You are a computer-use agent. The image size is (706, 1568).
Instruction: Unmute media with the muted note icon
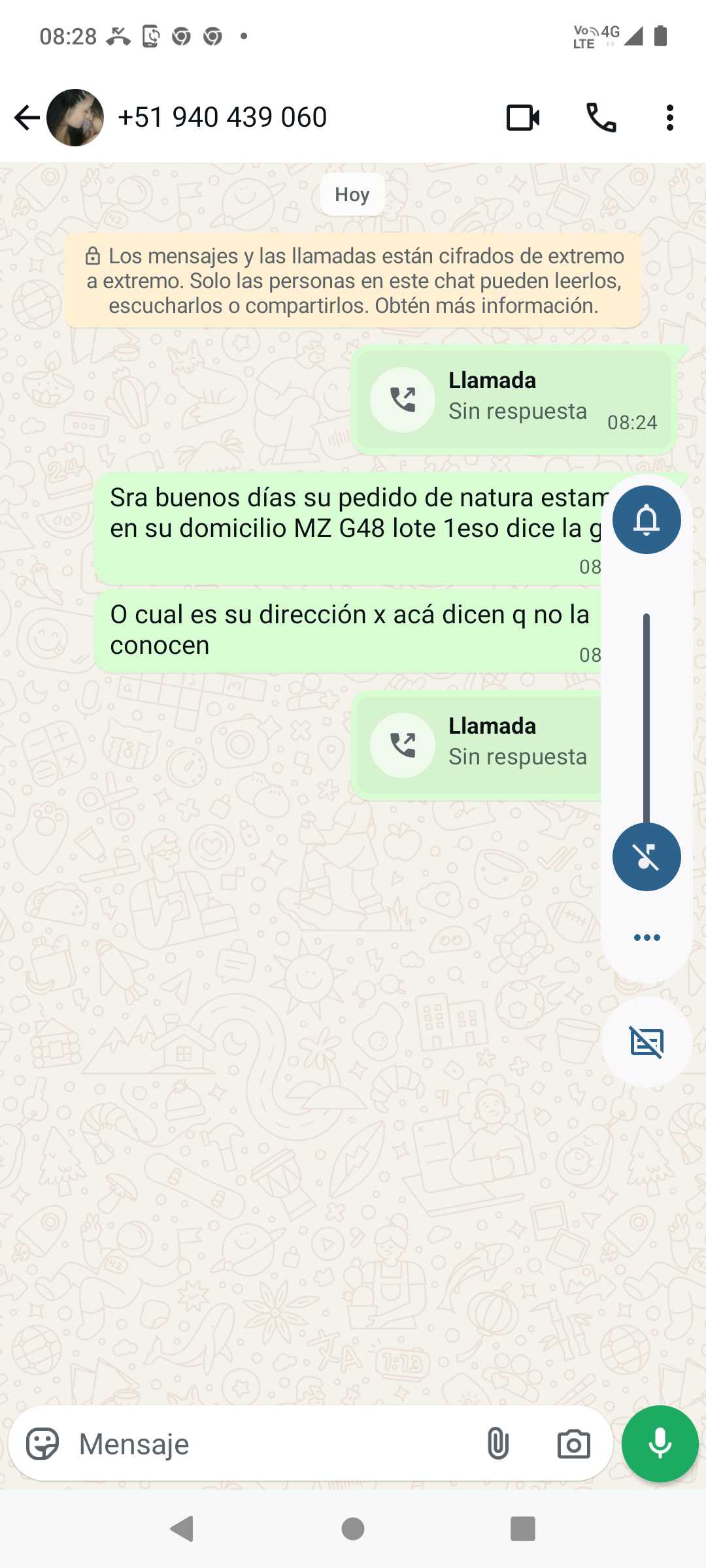[x=647, y=857]
